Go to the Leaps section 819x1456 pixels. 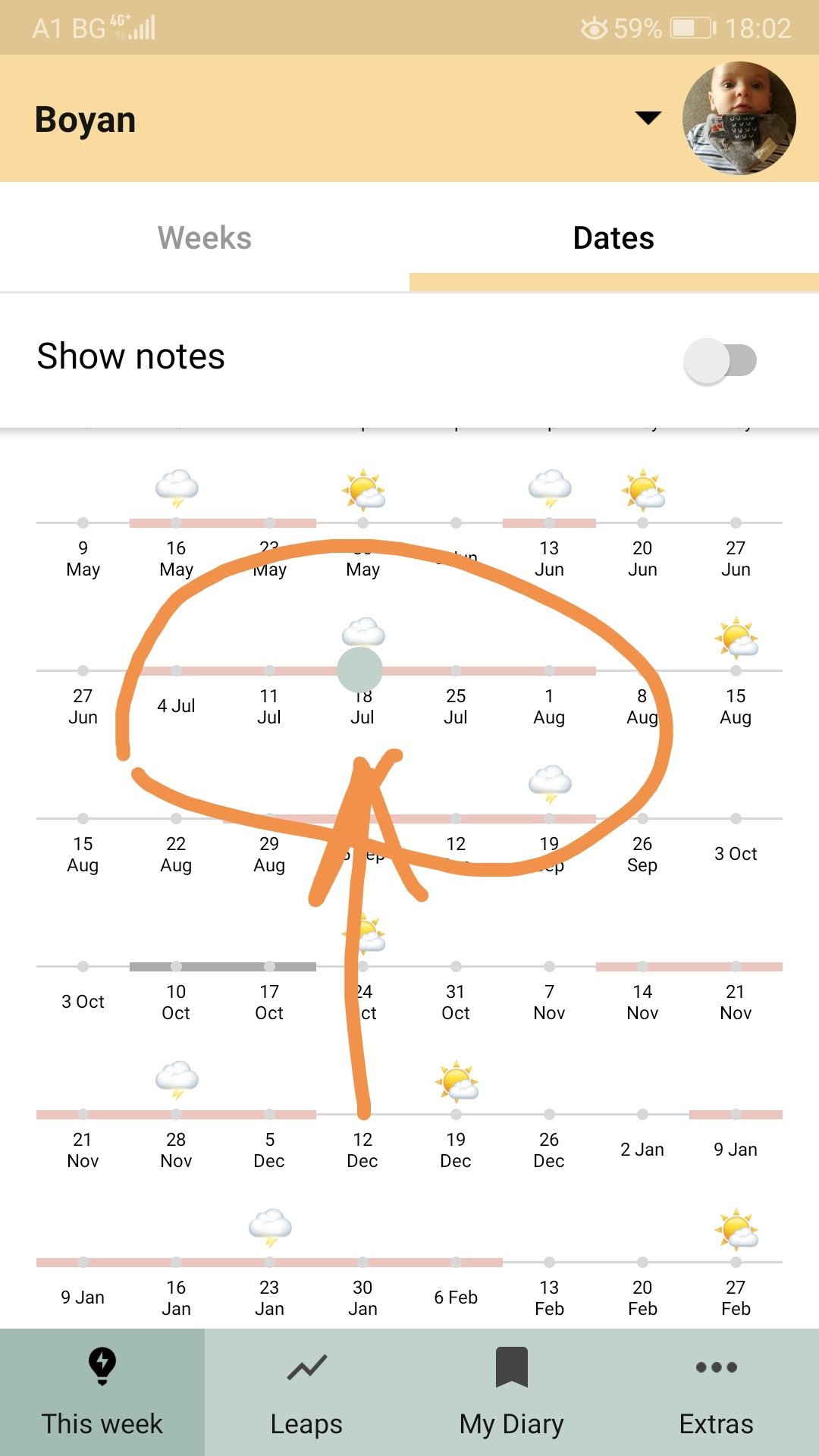coord(306,1392)
